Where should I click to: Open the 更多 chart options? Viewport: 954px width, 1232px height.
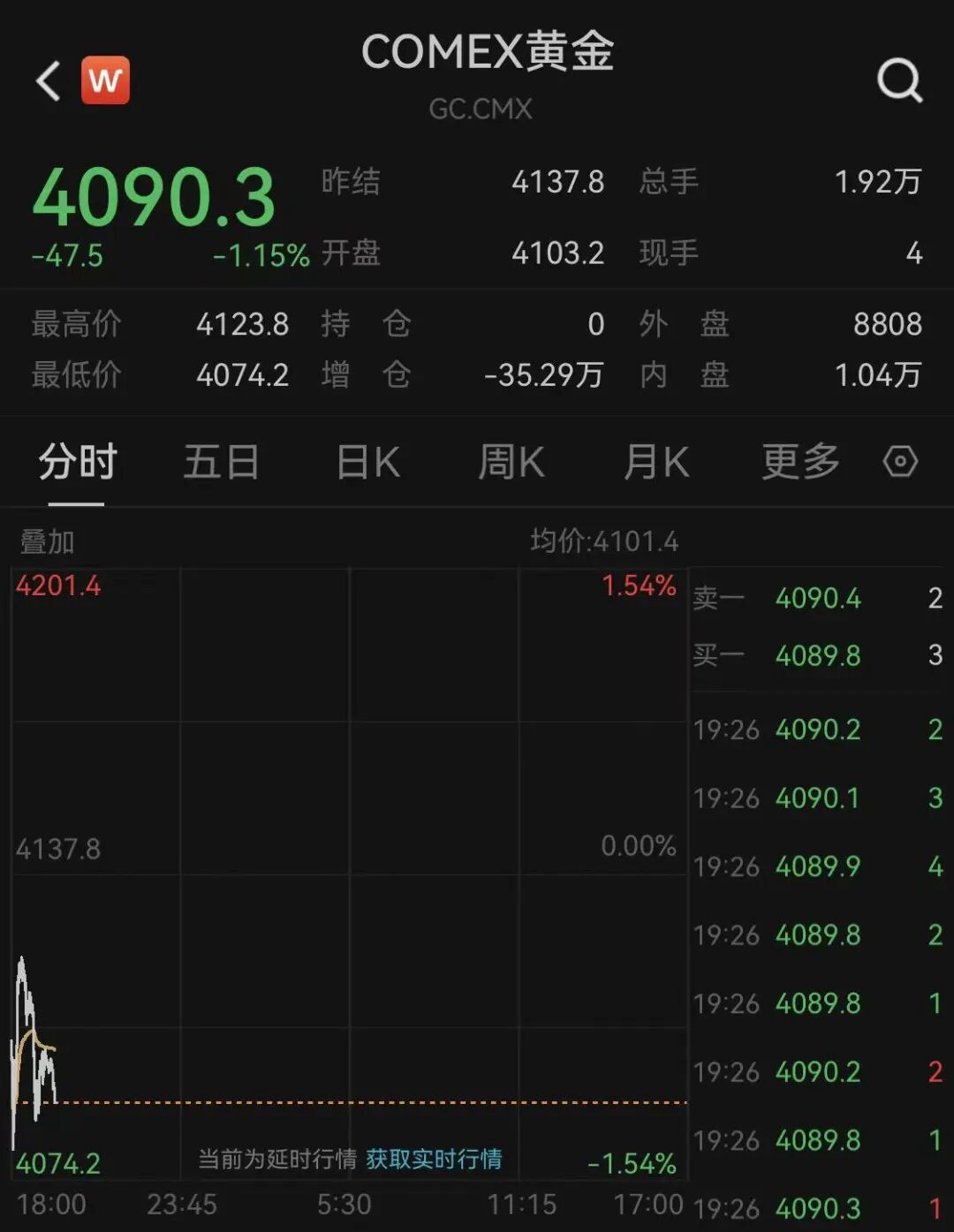799,462
